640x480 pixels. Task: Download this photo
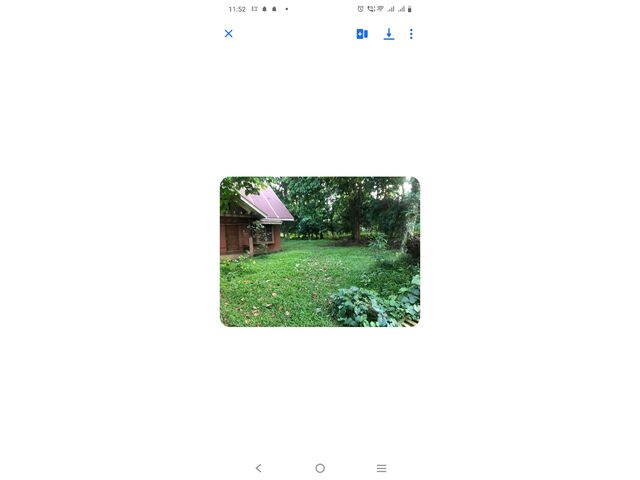pyautogui.click(x=389, y=34)
